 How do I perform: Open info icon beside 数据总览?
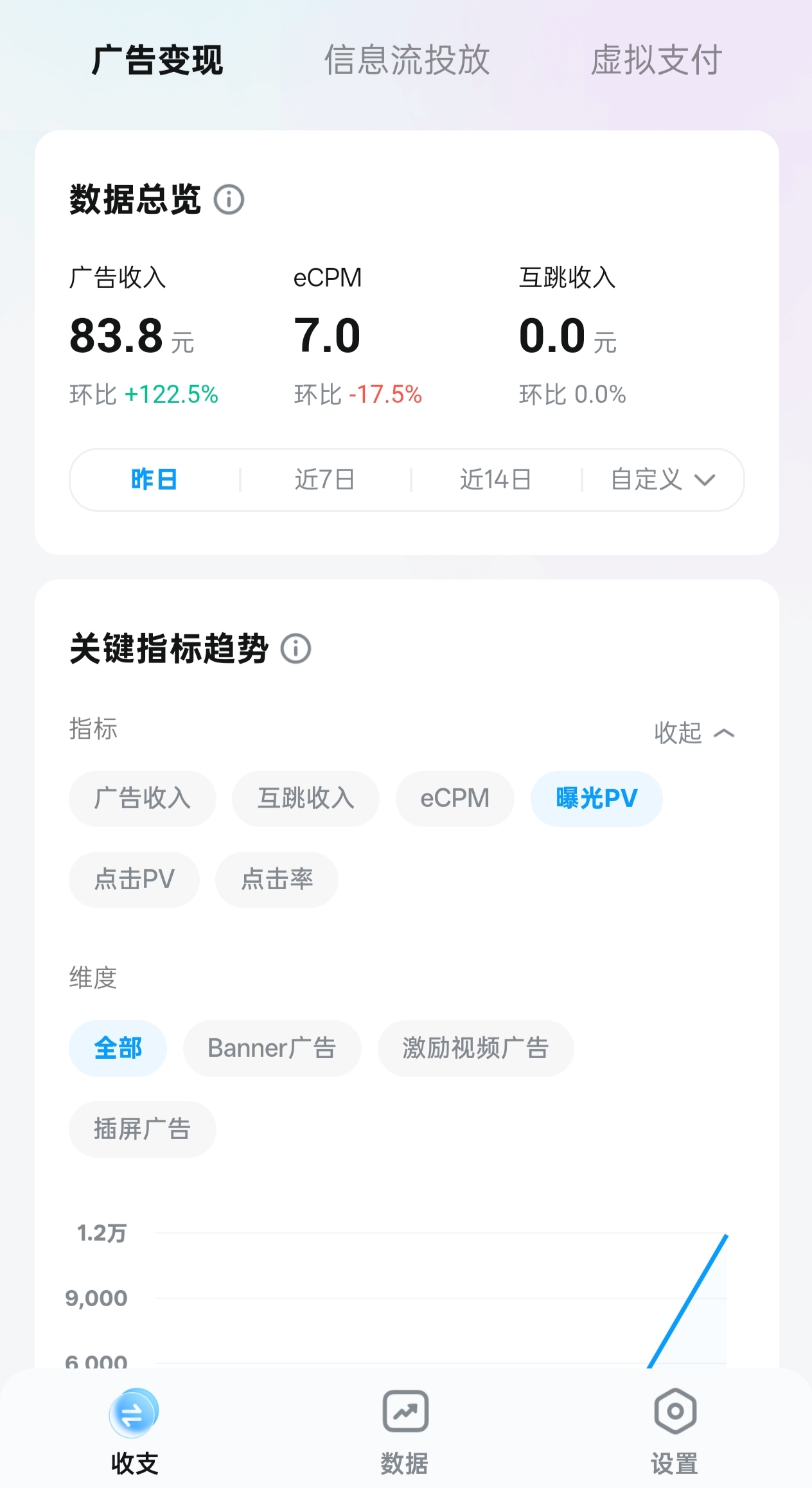pyautogui.click(x=229, y=199)
